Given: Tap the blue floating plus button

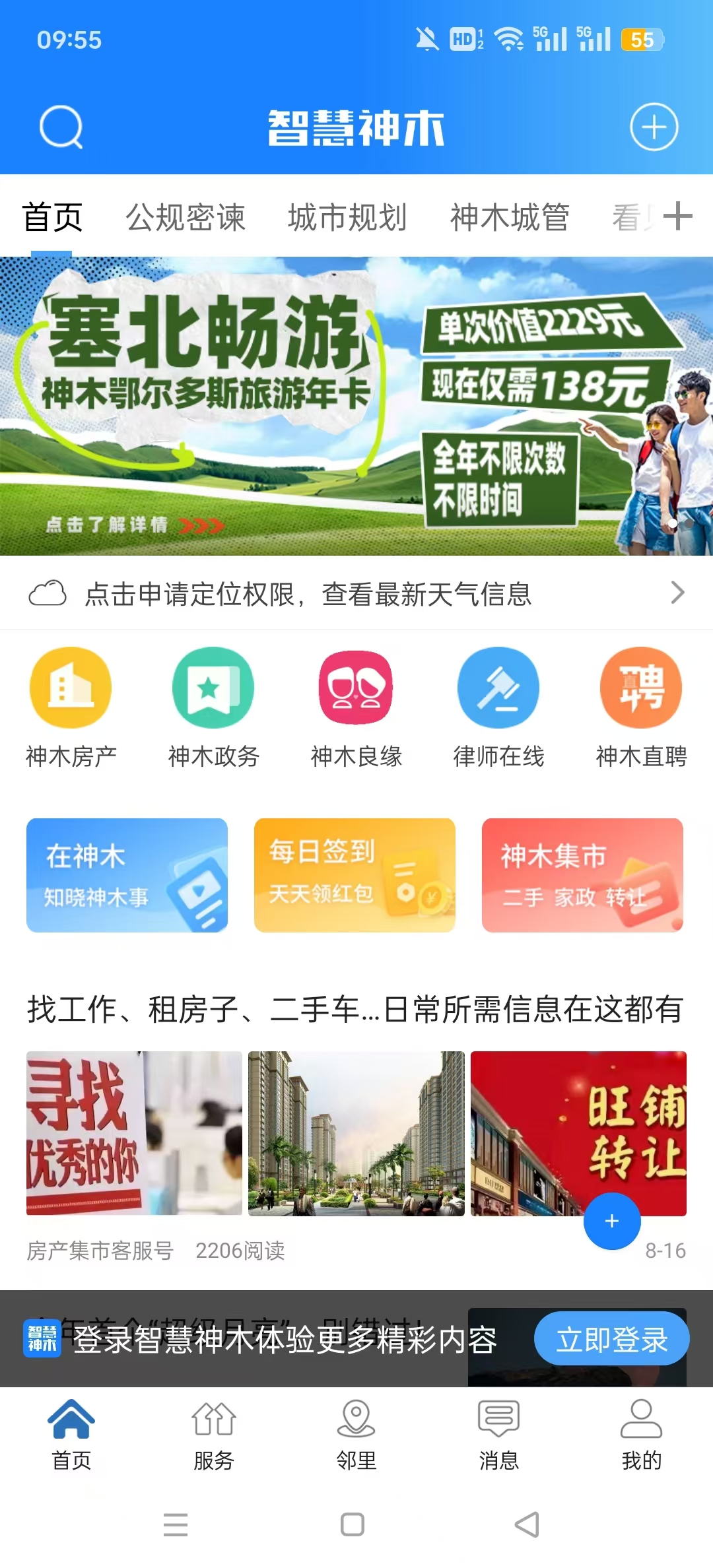Looking at the screenshot, I should point(612,1221).
